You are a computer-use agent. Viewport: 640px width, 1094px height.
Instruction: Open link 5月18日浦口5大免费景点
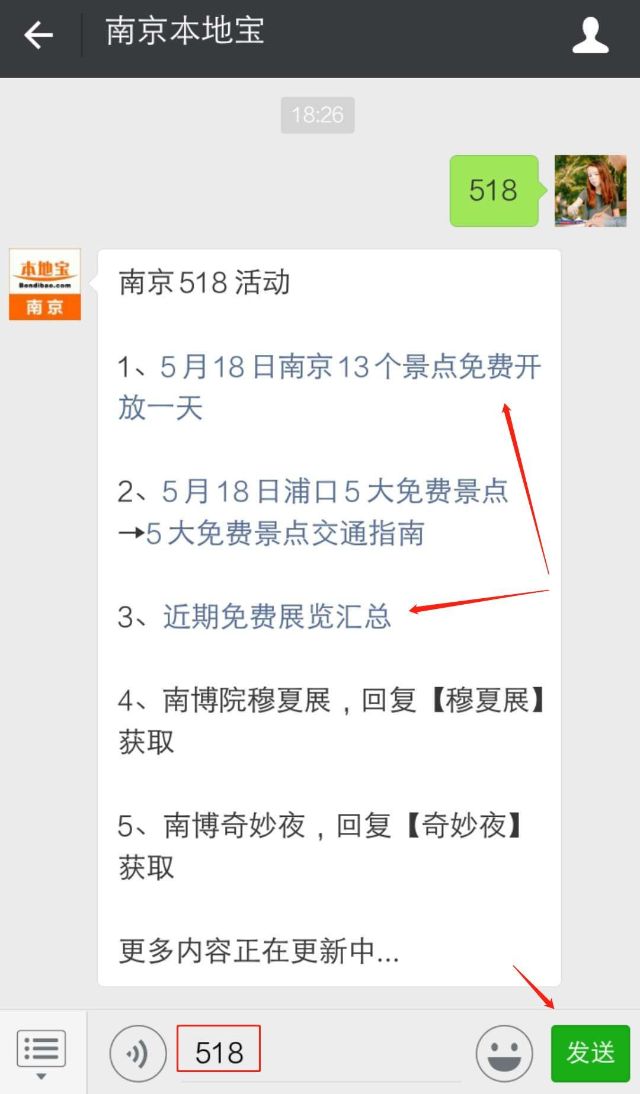point(335,491)
